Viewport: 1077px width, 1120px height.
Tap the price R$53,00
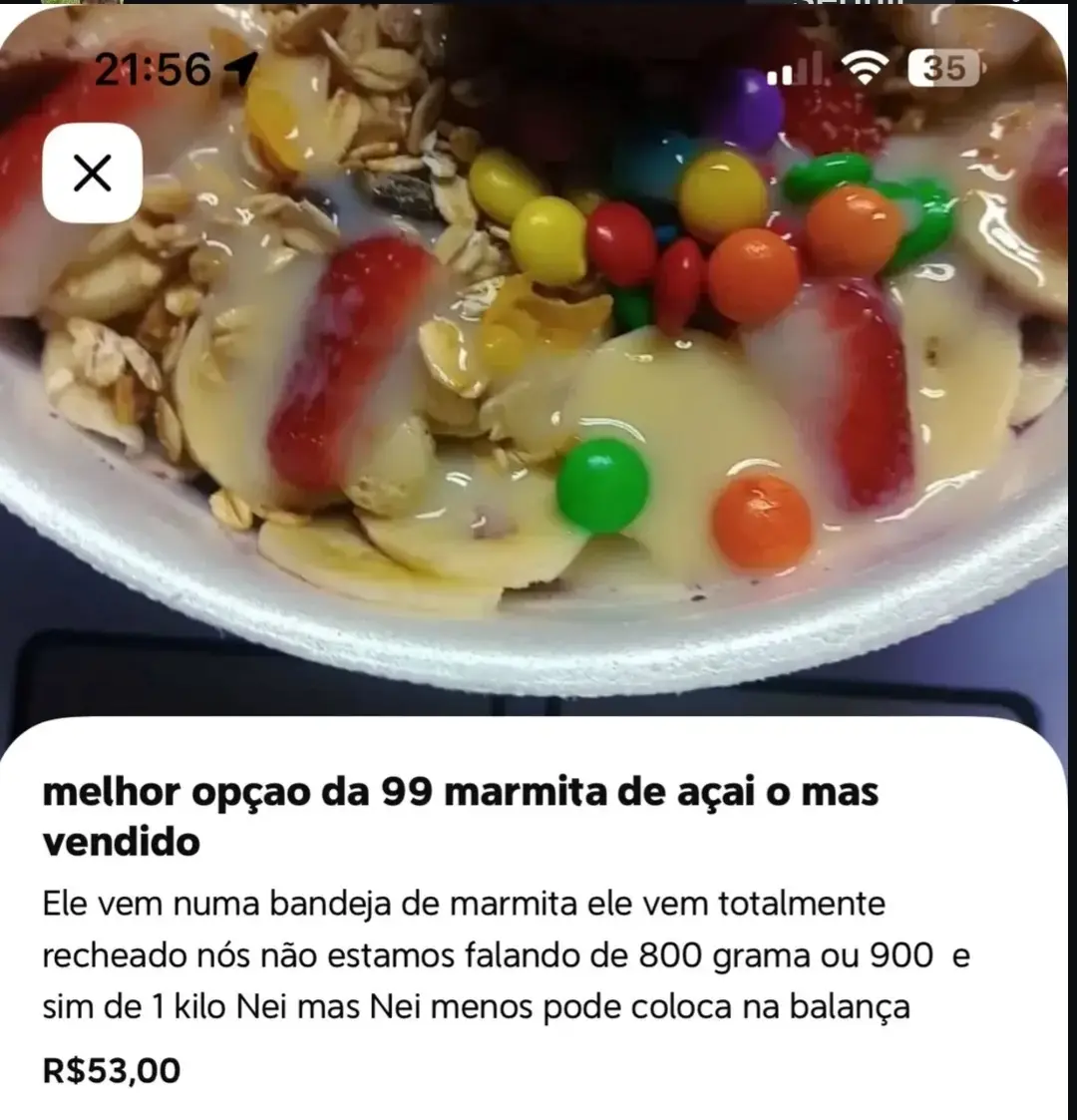[110, 1070]
